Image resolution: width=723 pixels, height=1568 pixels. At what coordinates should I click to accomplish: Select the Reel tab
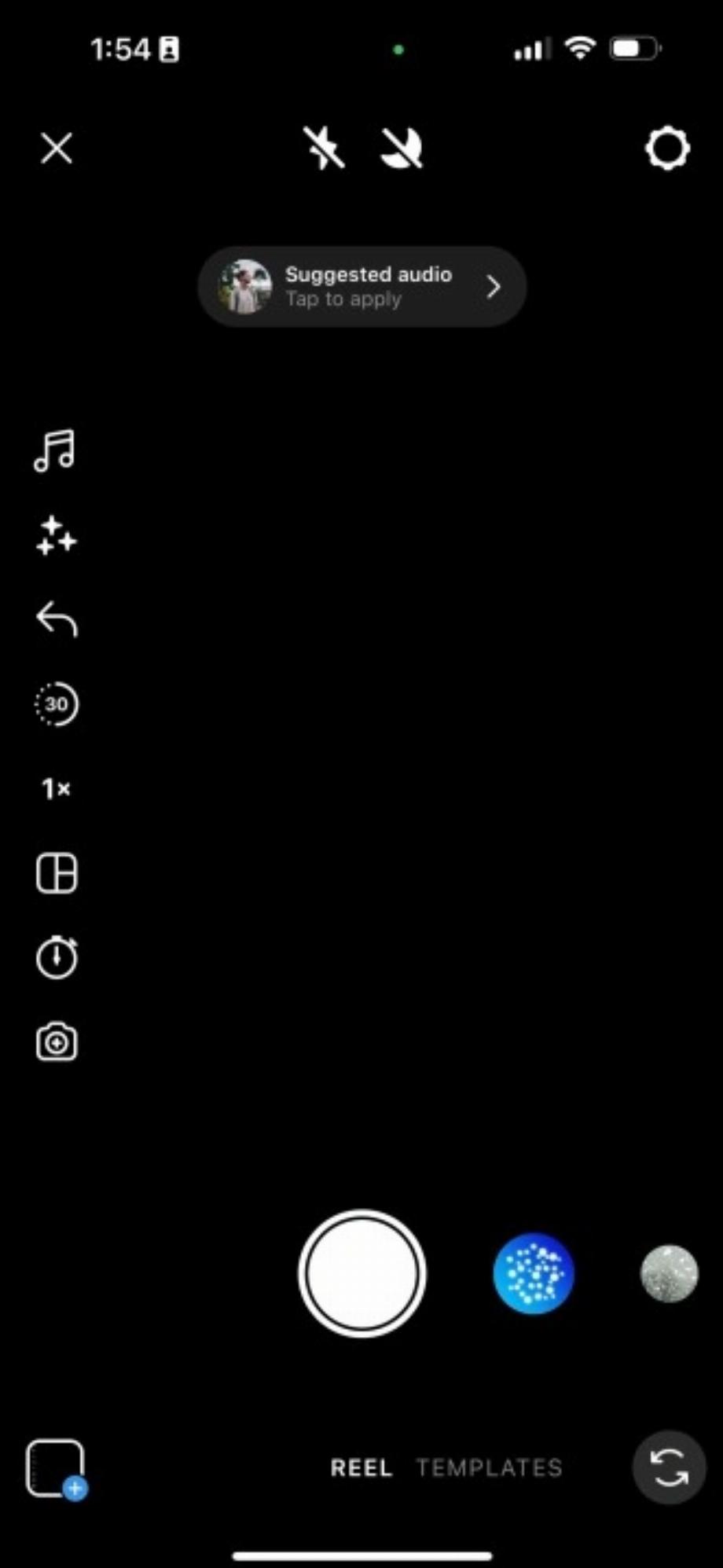pyautogui.click(x=361, y=1468)
